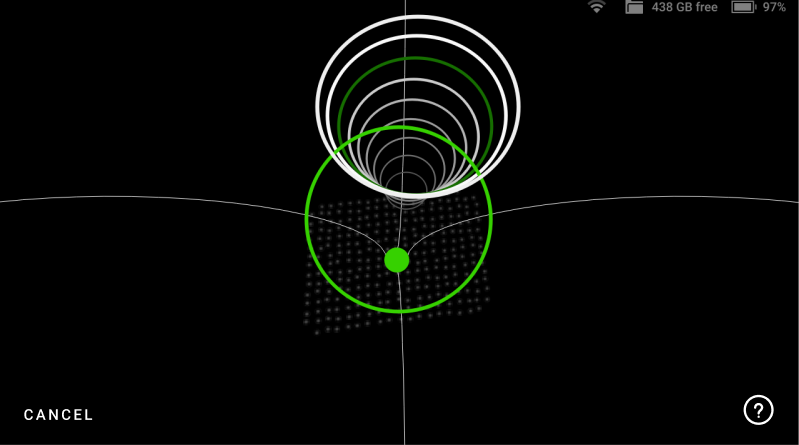Tap CANCEL to abort calibration
The height and width of the screenshot is (445, 799).
tap(59, 414)
